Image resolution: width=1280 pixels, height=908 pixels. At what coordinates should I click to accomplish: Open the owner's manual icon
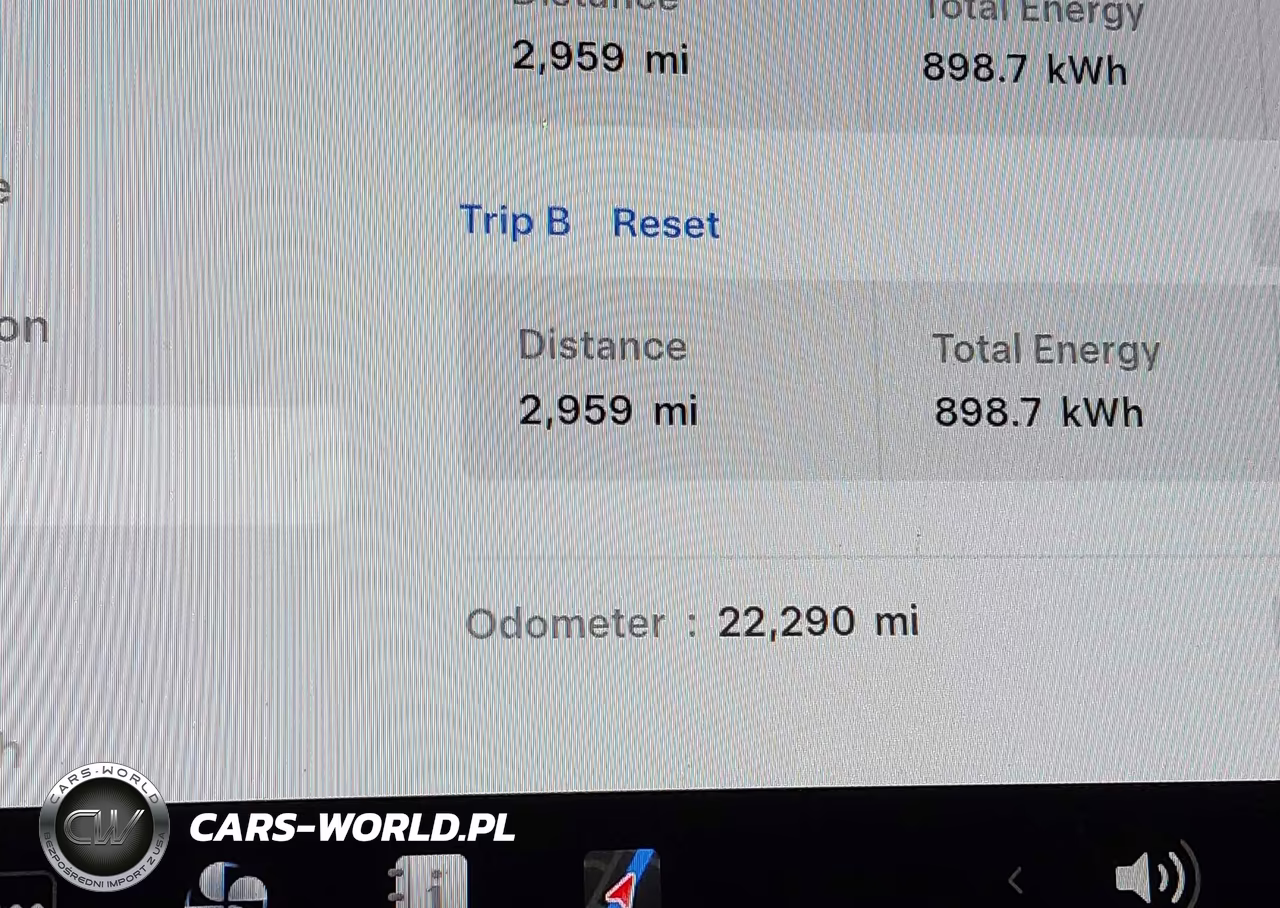pyautogui.click(x=428, y=881)
